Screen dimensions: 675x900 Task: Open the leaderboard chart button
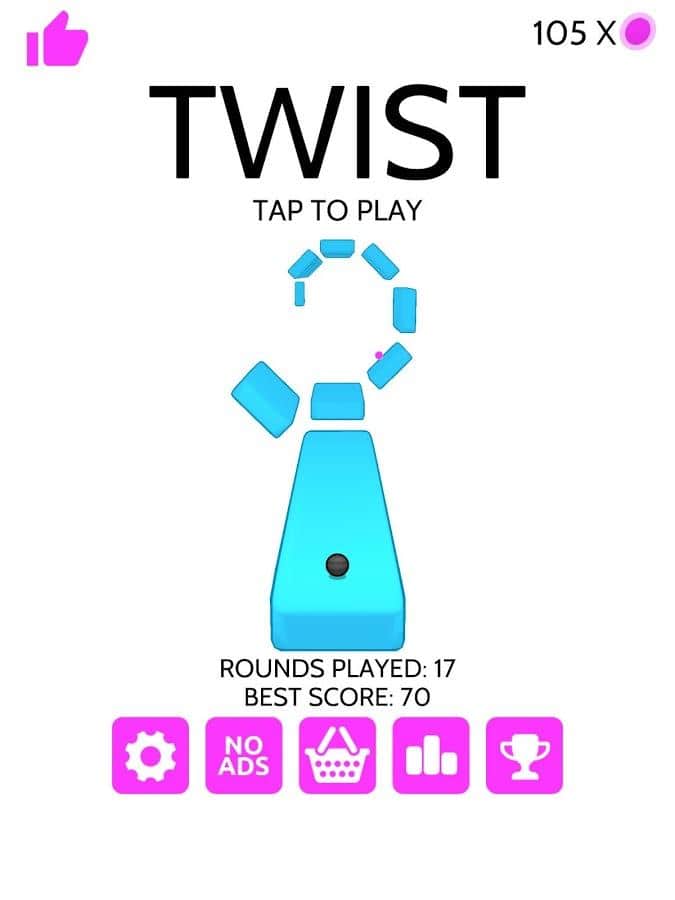tap(431, 755)
